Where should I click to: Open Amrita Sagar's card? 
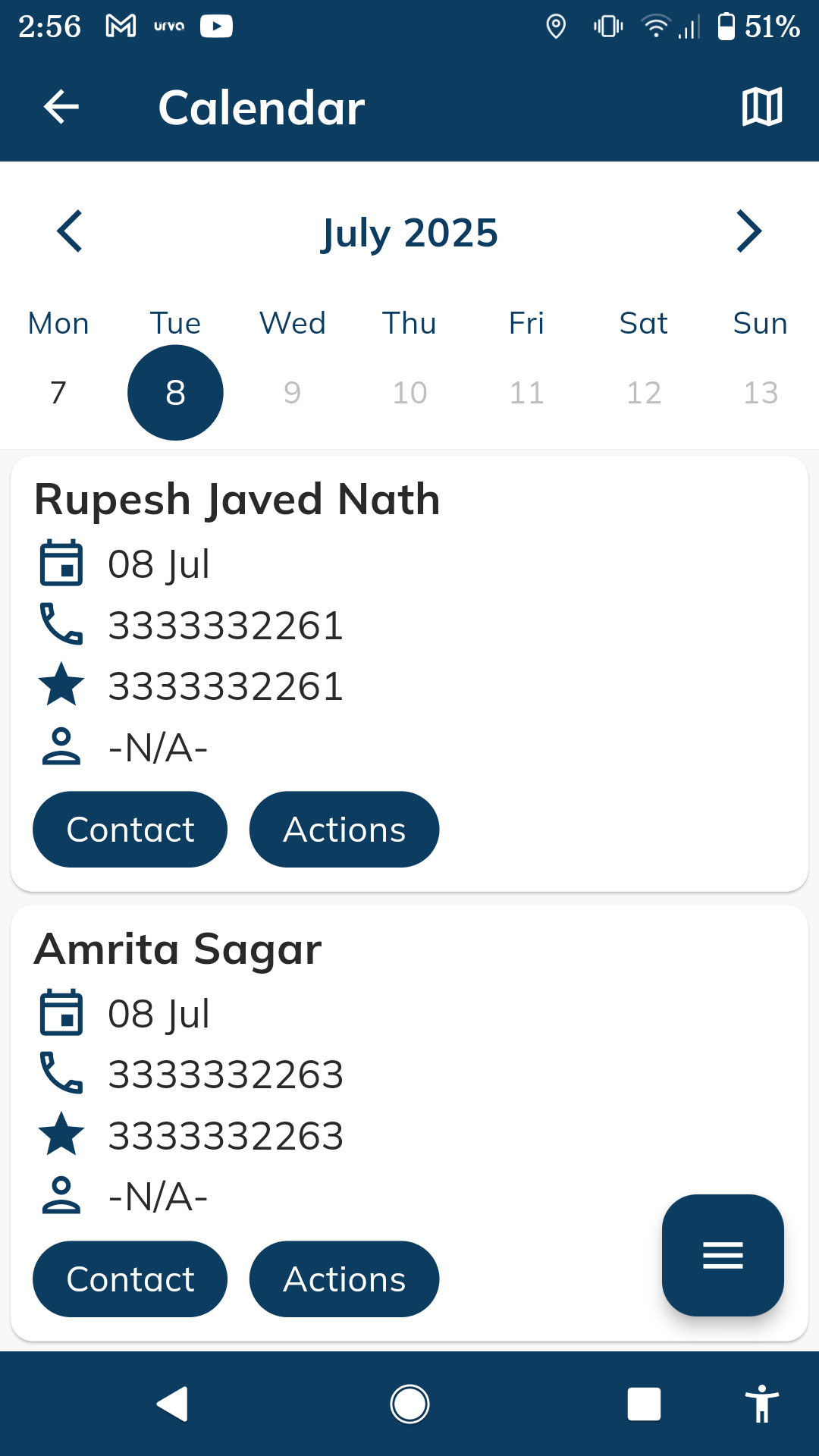click(409, 1123)
